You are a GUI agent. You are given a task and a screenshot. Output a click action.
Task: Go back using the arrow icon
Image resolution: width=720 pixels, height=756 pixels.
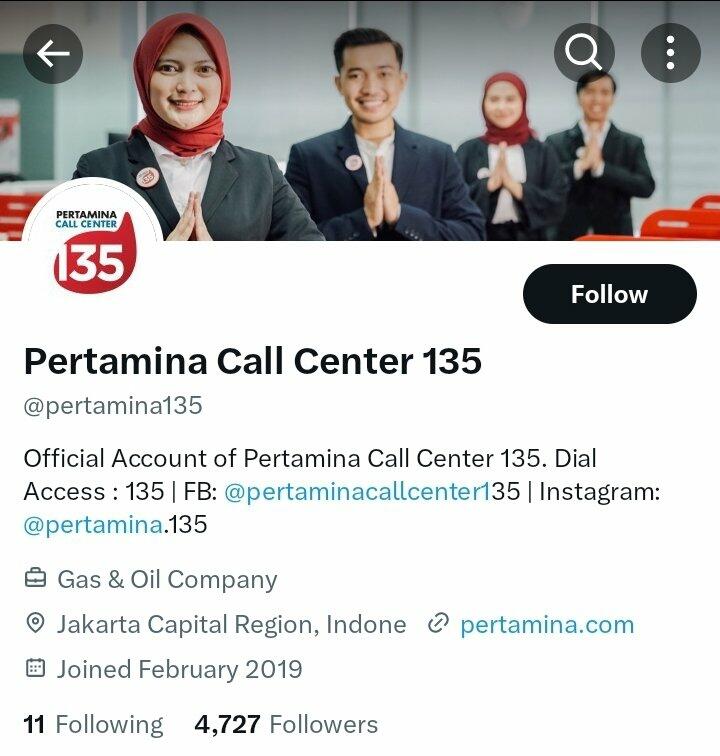(x=53, y=53)
